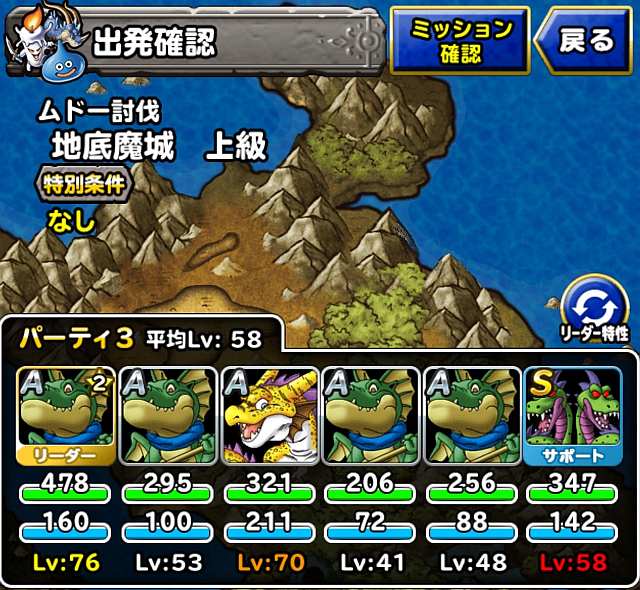The image size is (640, 590).
Task: Show the リーダー特性 leader trait
Action: coord(594,308)
